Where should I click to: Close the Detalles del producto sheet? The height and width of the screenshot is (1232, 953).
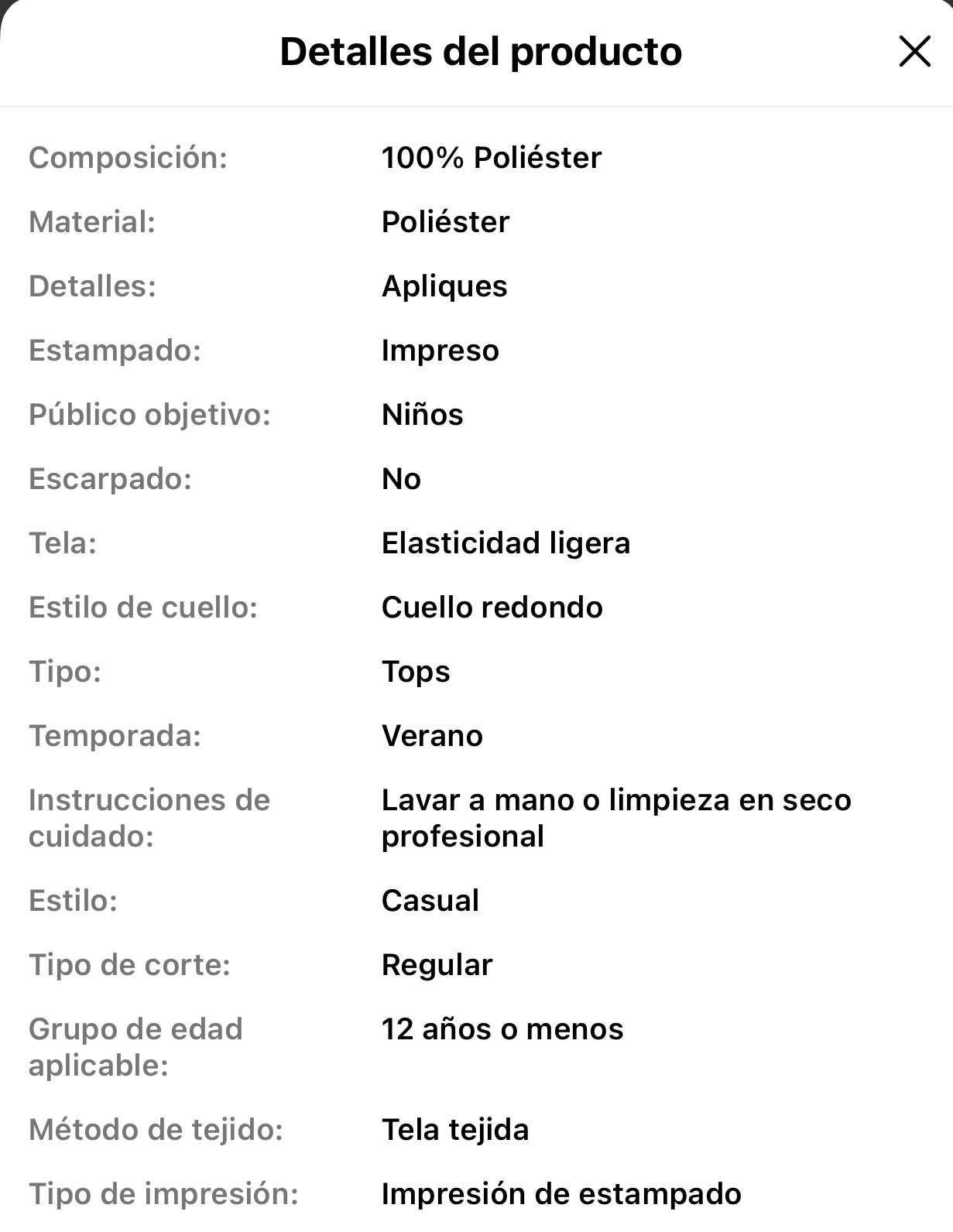[x=914, y=52]
